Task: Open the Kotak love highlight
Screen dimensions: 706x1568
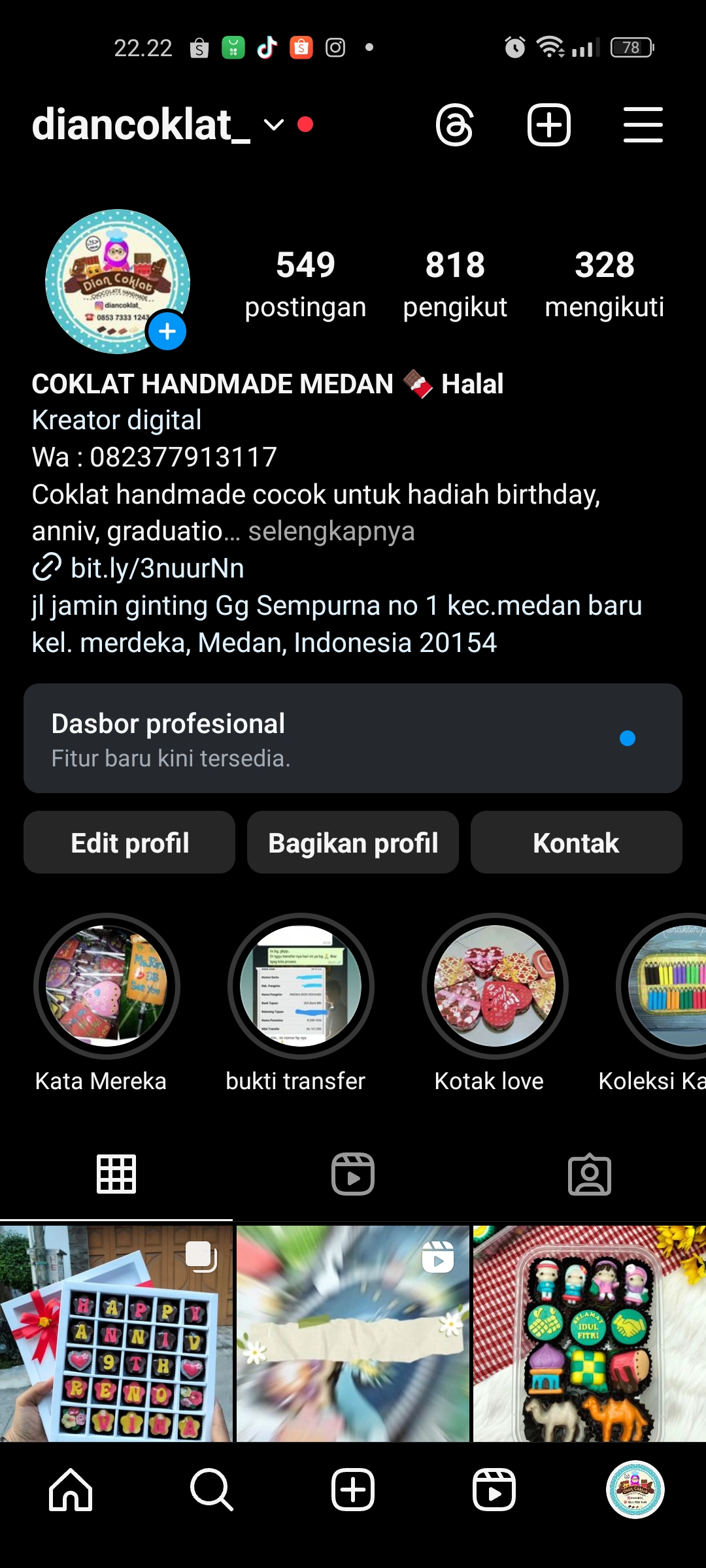Action: 495,985
